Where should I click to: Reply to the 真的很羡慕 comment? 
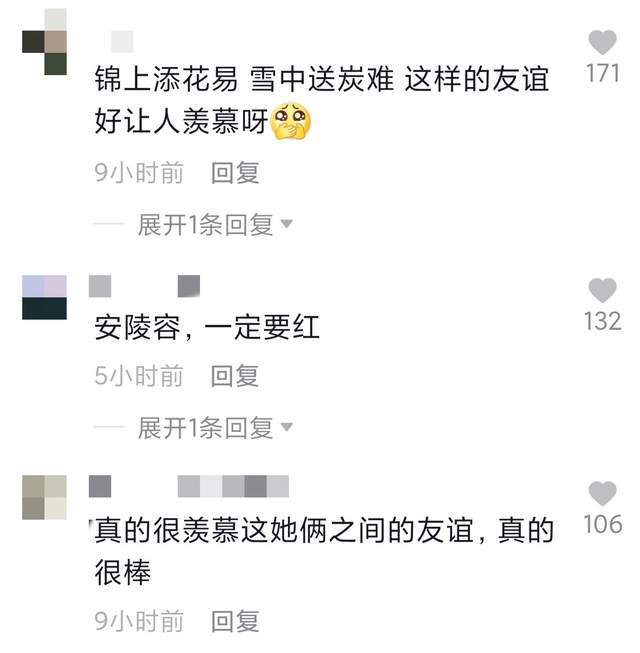235,621
